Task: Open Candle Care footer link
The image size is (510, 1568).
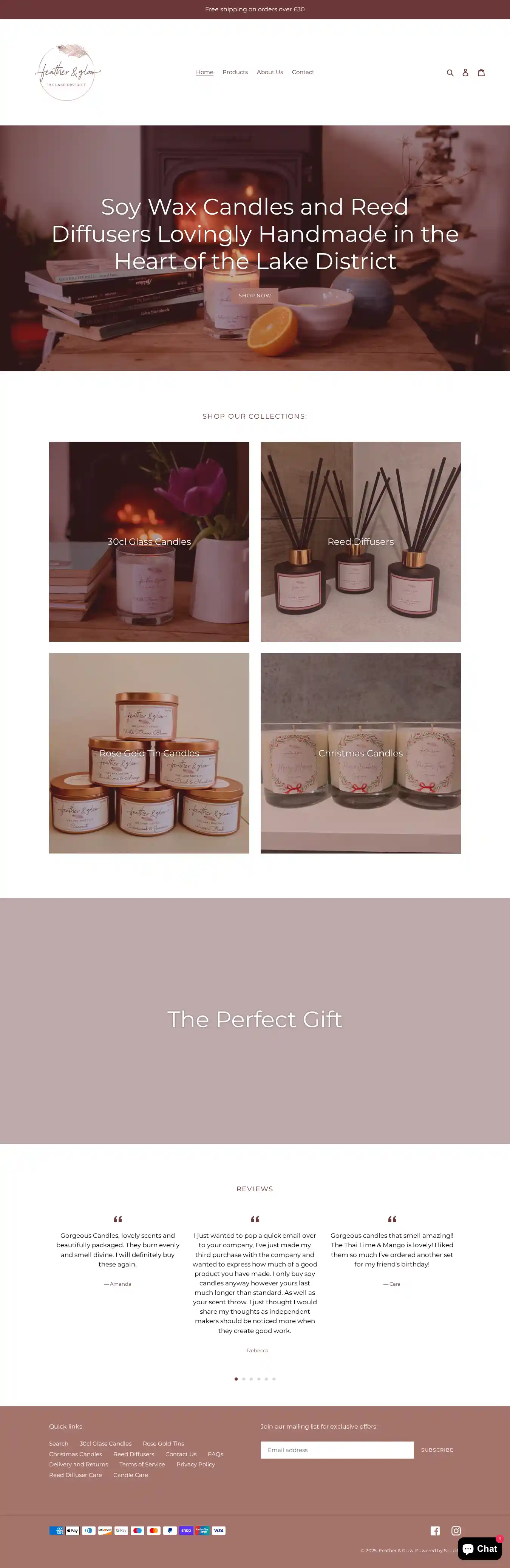Action: [130, 1474]
